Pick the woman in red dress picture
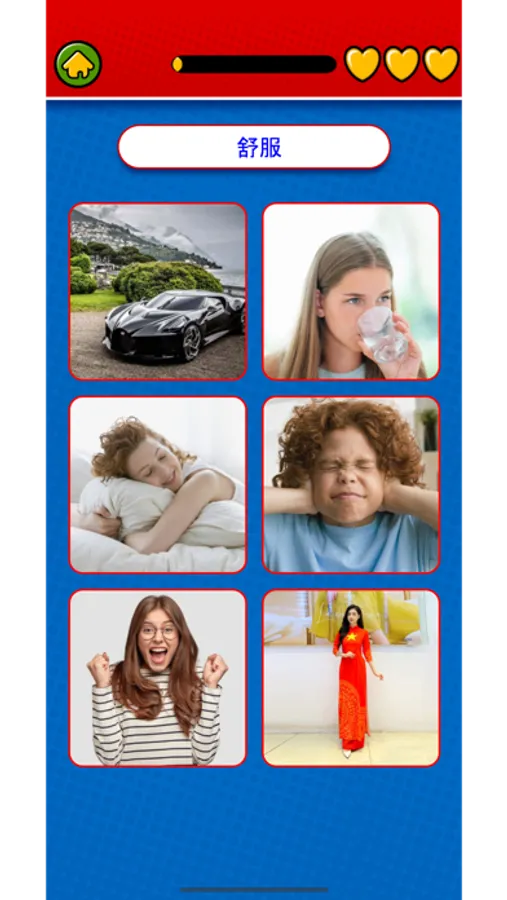507x900 pixels. (x=351, y=678)
